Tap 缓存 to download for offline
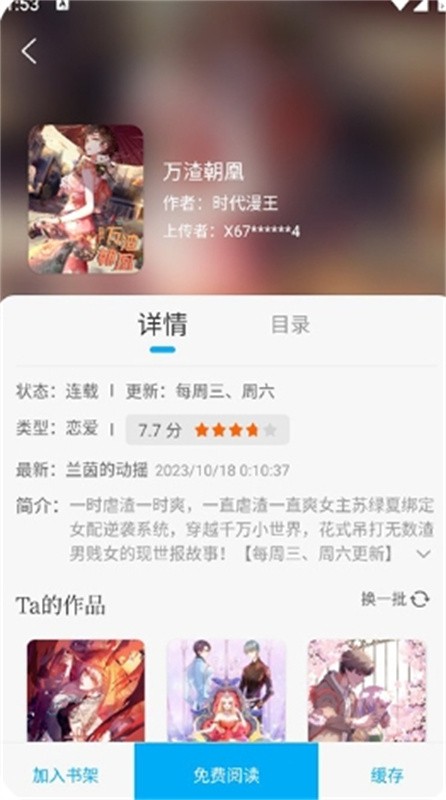 coord(387,775)
